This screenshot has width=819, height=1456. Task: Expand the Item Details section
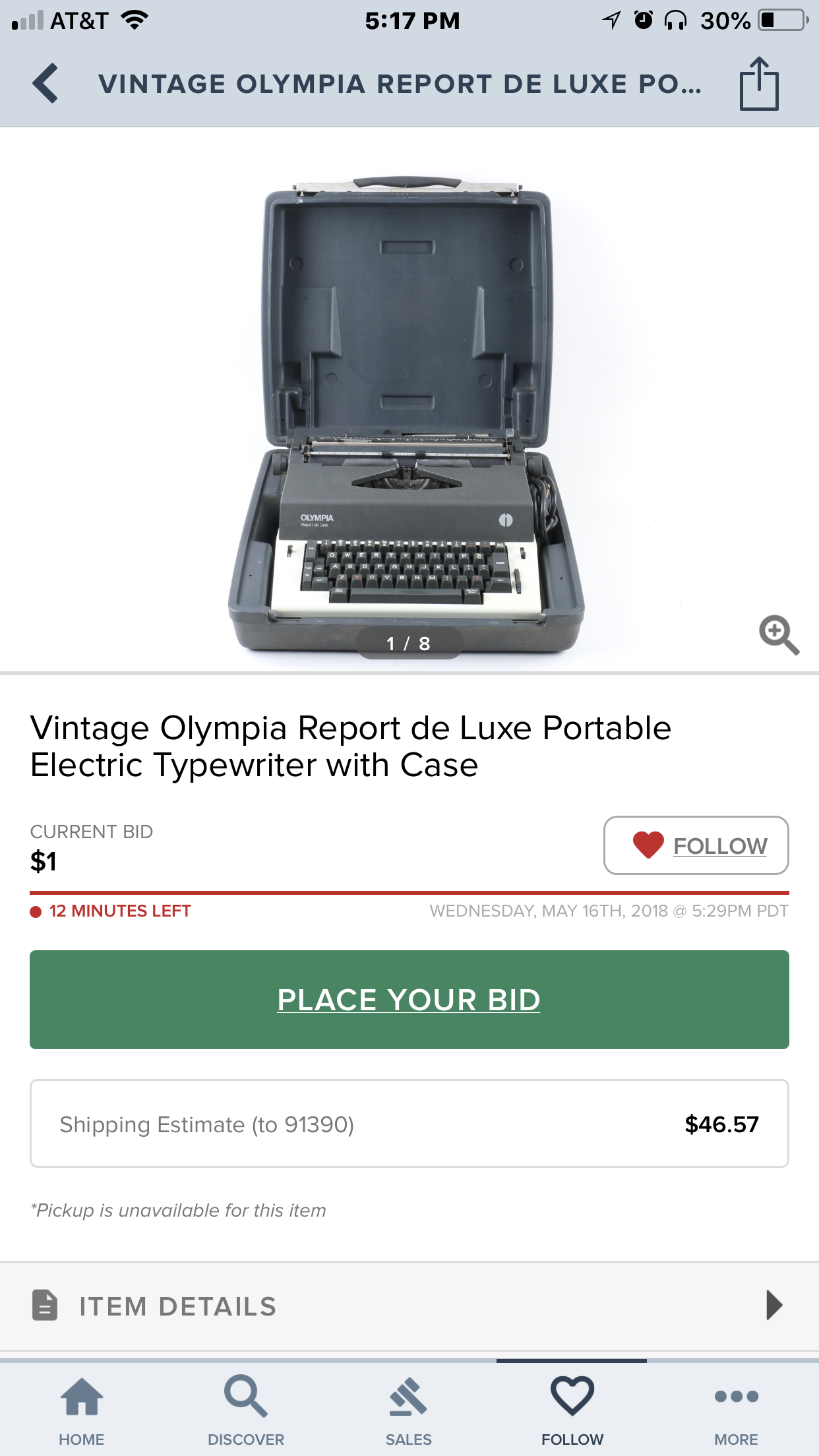tap(409, 1306)
